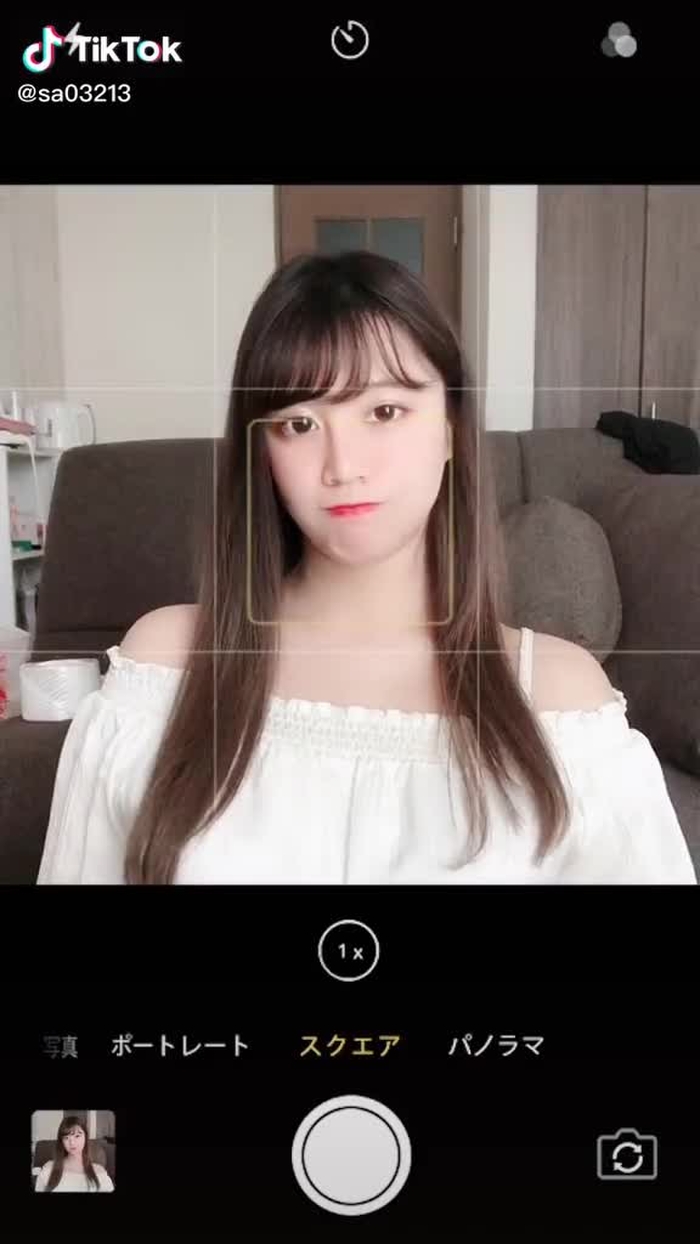Flip between front and rear camera

click(x=627, y=1155)
